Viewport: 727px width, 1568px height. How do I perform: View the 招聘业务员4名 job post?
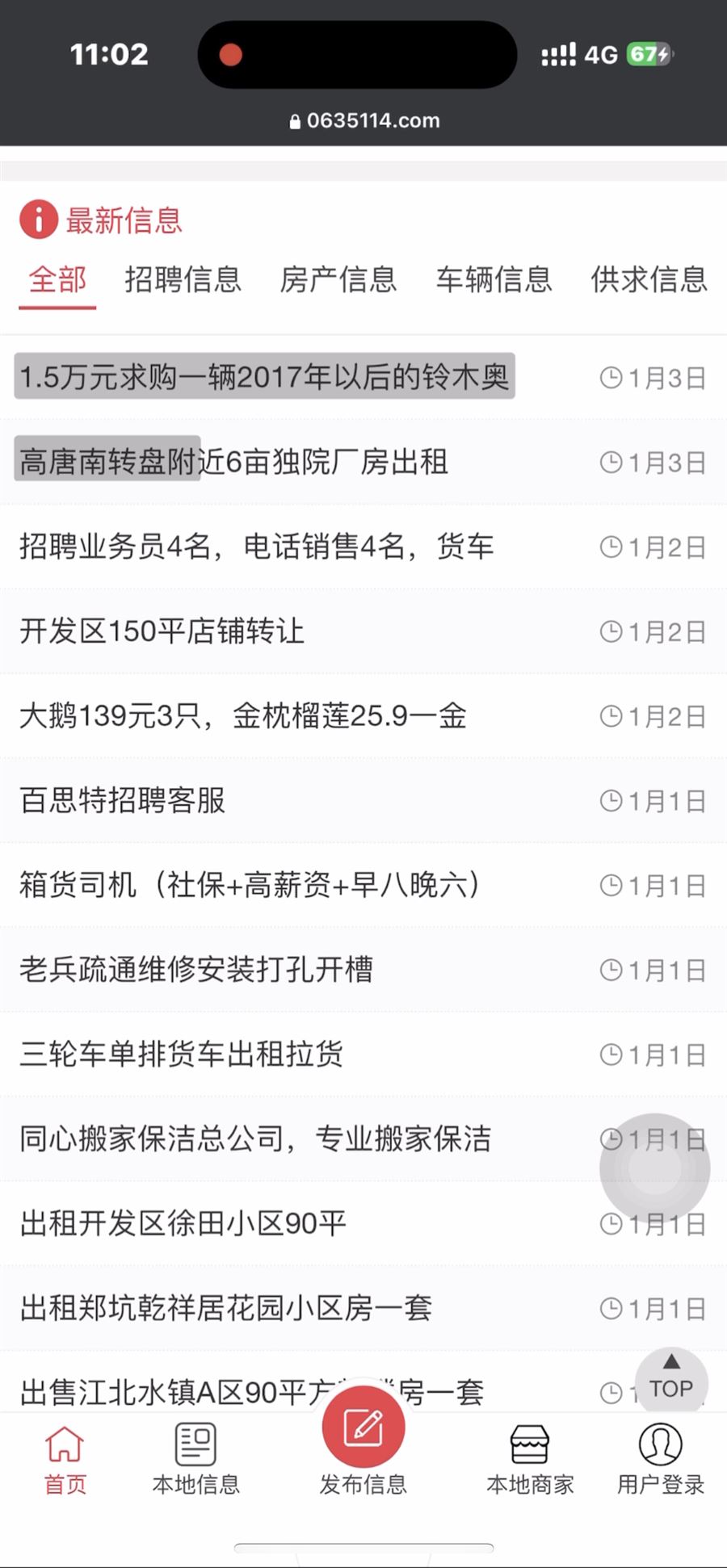256,547
